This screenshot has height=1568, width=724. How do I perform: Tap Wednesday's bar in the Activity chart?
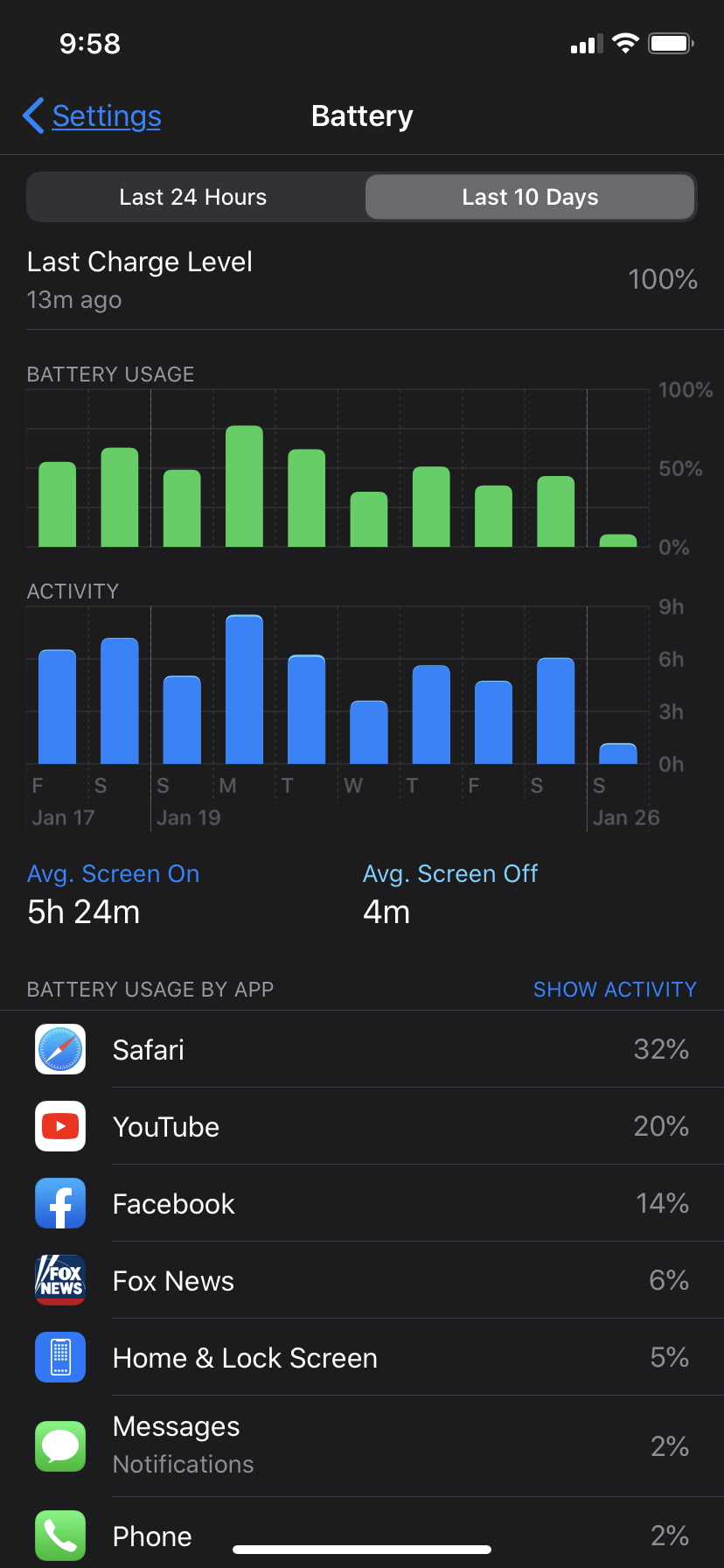(369, 732)
